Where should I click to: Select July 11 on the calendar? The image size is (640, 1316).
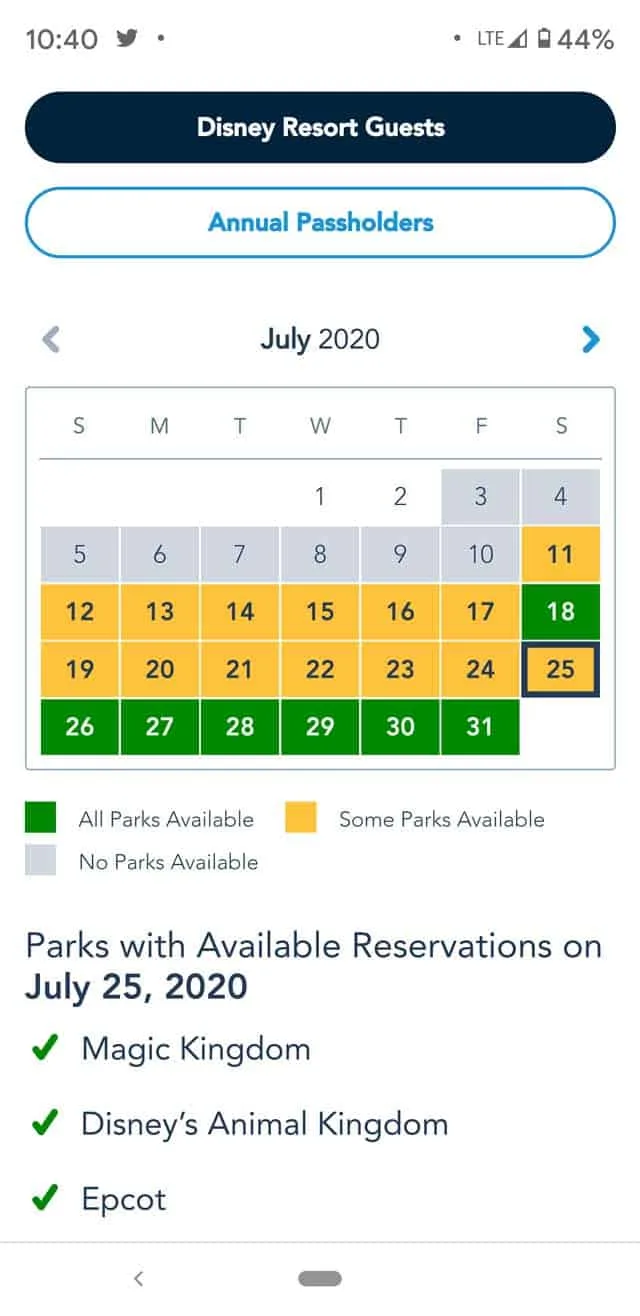561,554
